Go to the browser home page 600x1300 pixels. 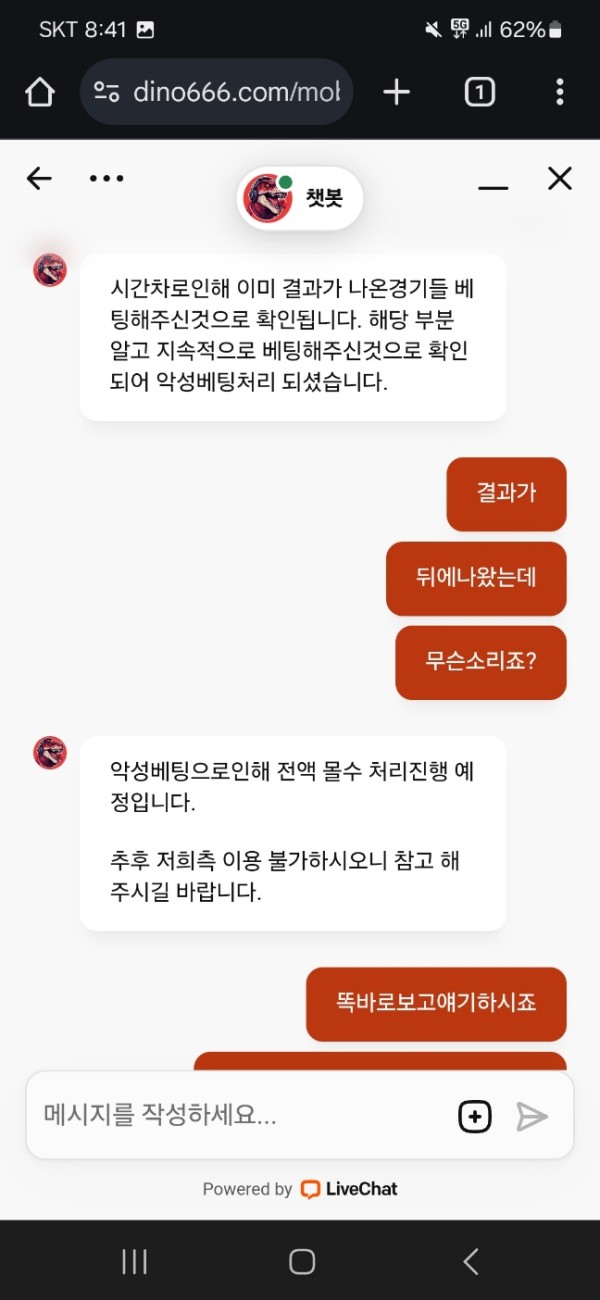(x=40, y=93)
